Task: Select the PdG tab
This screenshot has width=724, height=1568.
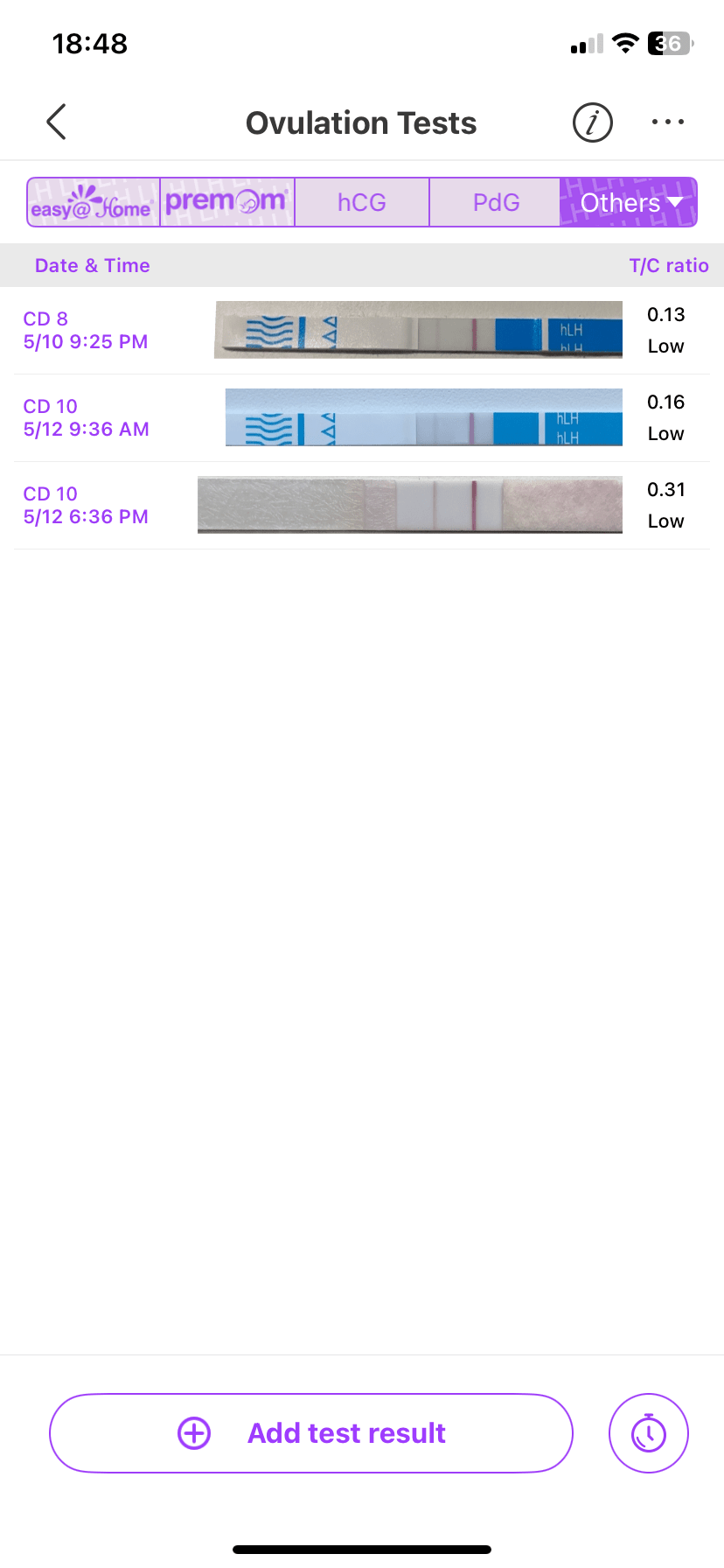Action: pyautogui.click(x=496, y=202)
